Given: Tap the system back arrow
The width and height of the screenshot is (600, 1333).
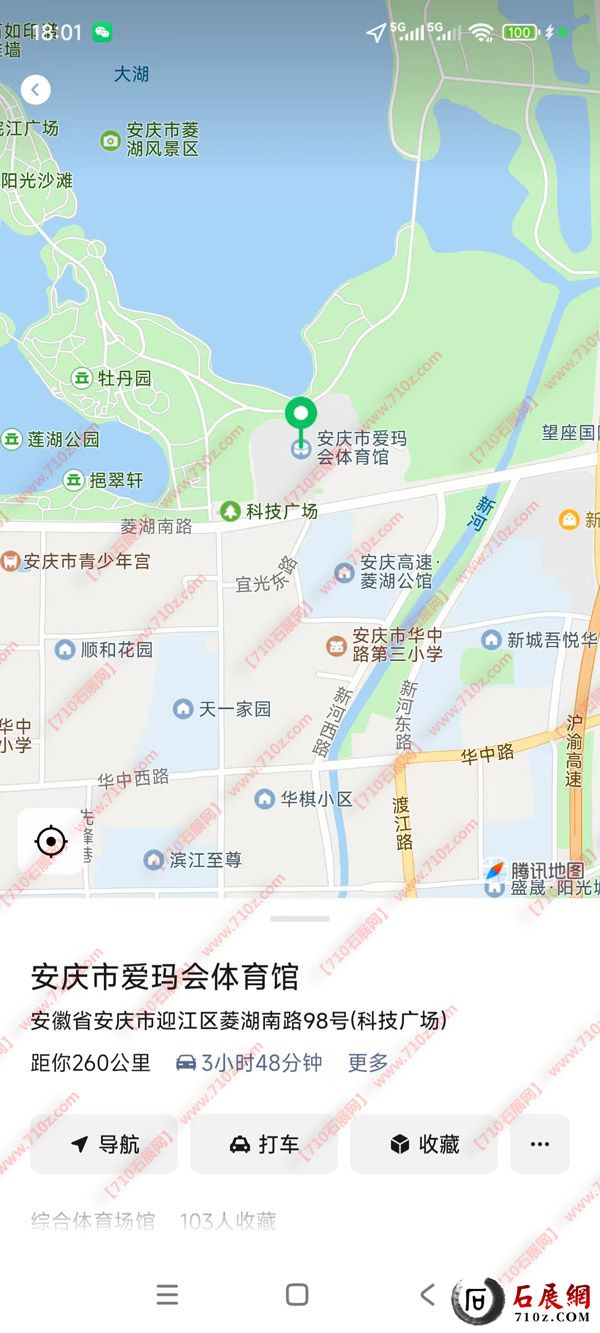Looking at the screenshot, I should (427, 1295).
